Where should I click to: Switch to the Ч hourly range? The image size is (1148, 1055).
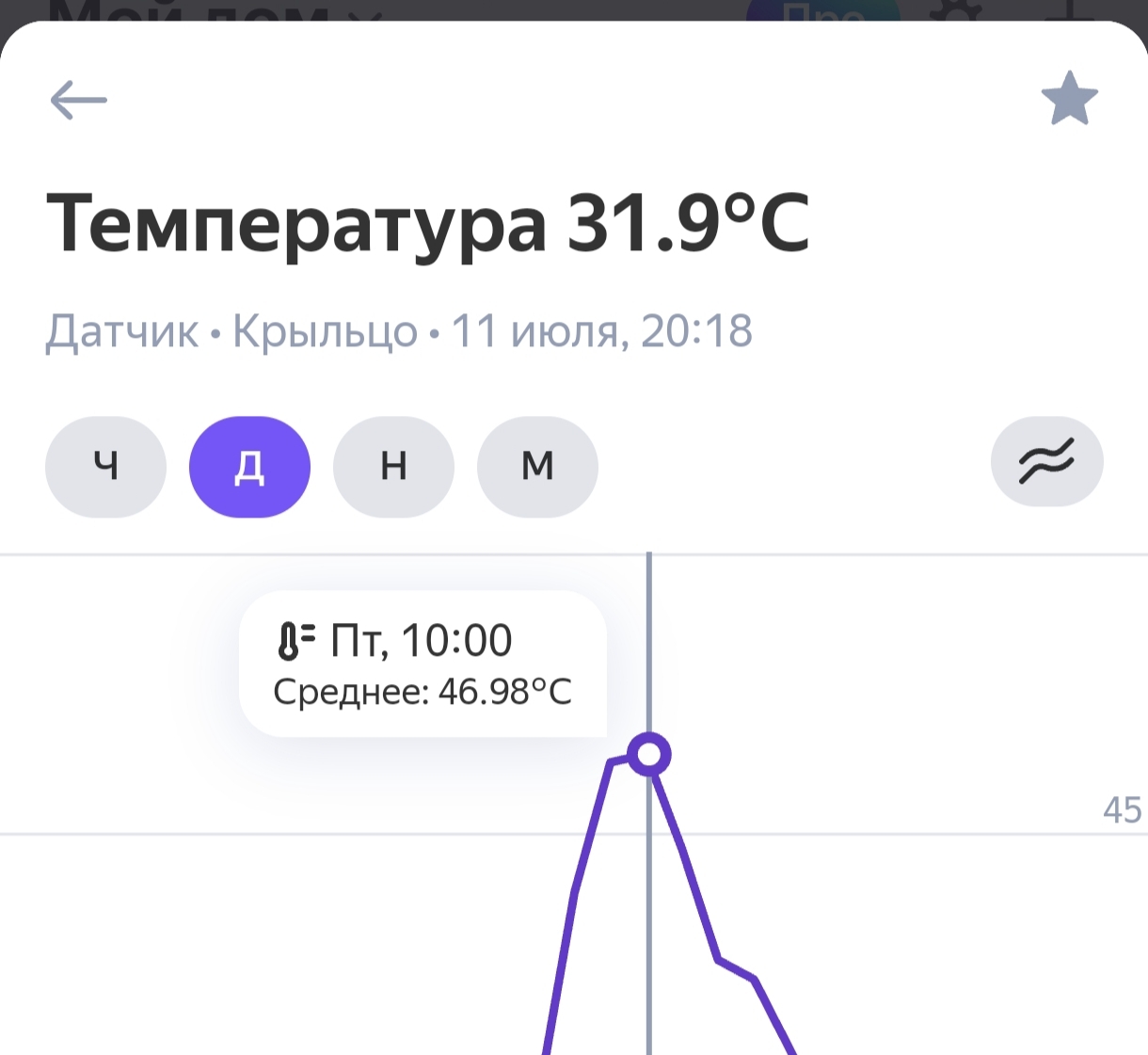[105, 467]
